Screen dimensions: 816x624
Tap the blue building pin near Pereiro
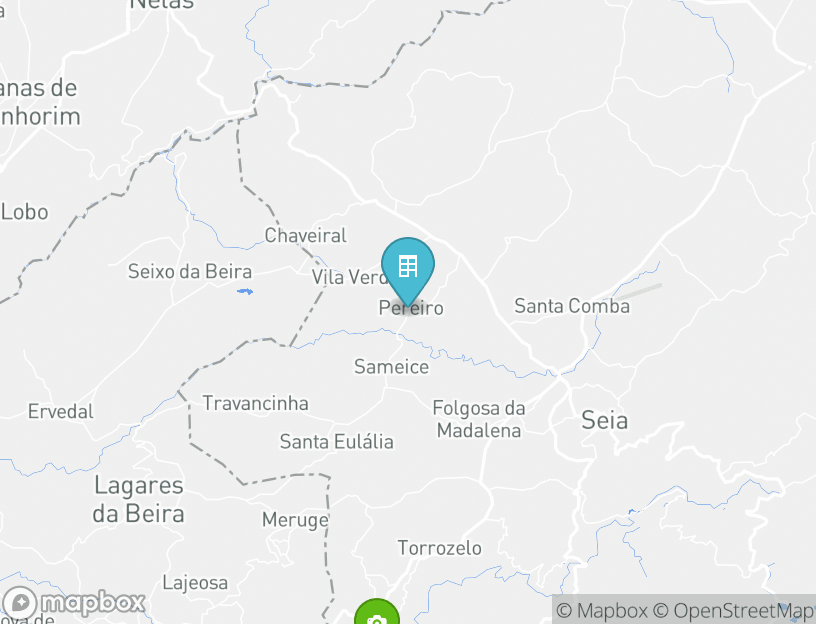(408, 267)
